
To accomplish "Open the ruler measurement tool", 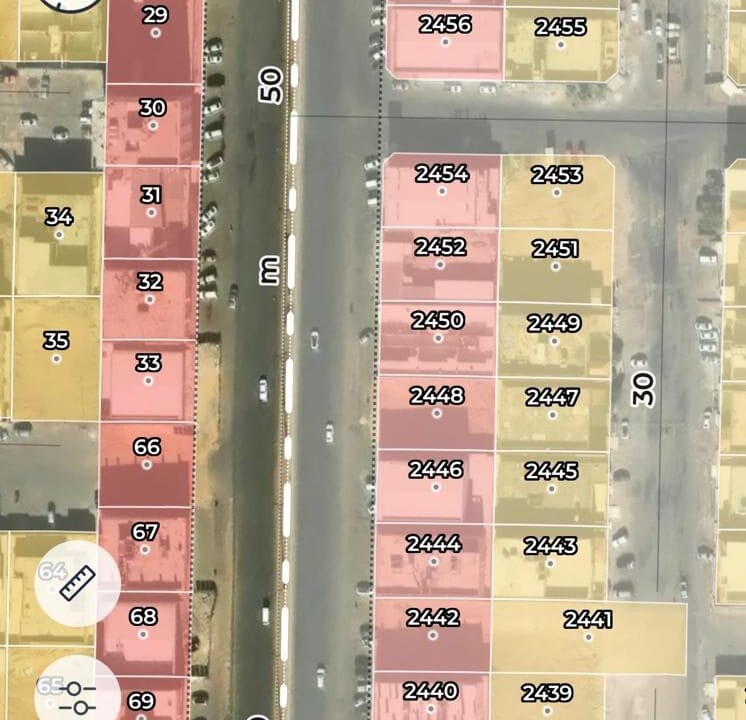I will coord(77,583).
